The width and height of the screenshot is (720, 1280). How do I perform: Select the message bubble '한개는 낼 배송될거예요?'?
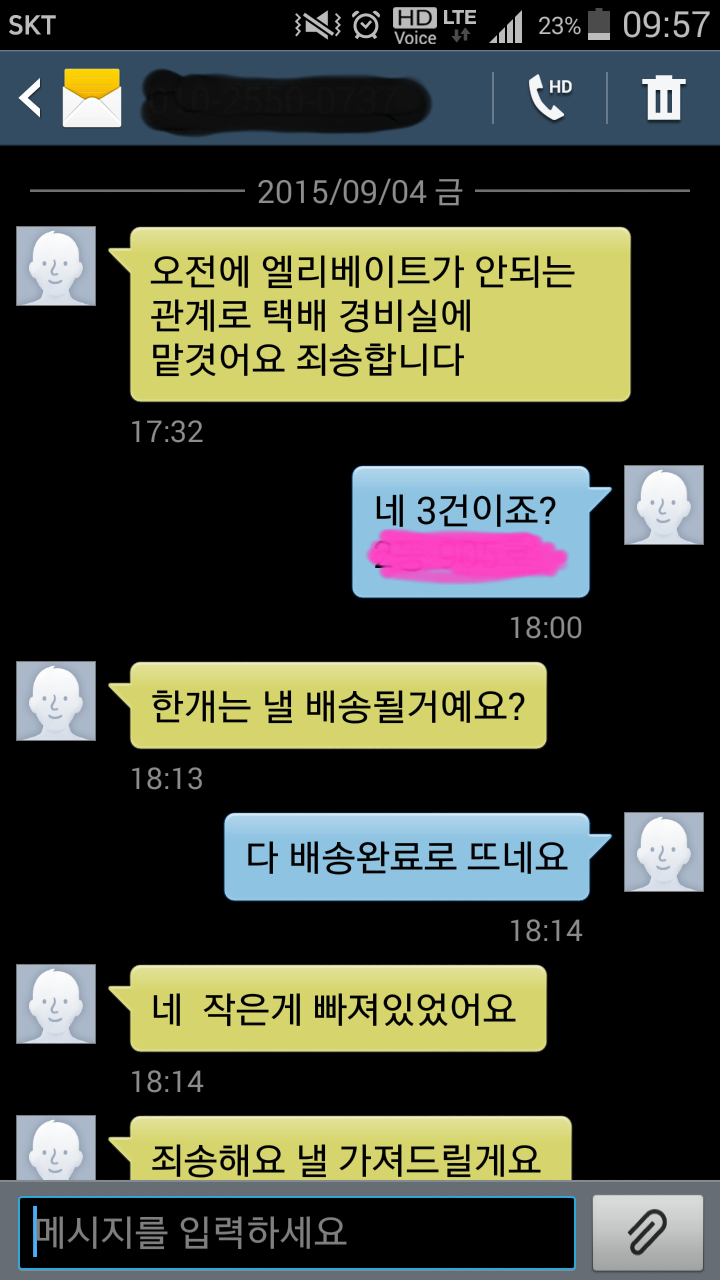(338, 706)
